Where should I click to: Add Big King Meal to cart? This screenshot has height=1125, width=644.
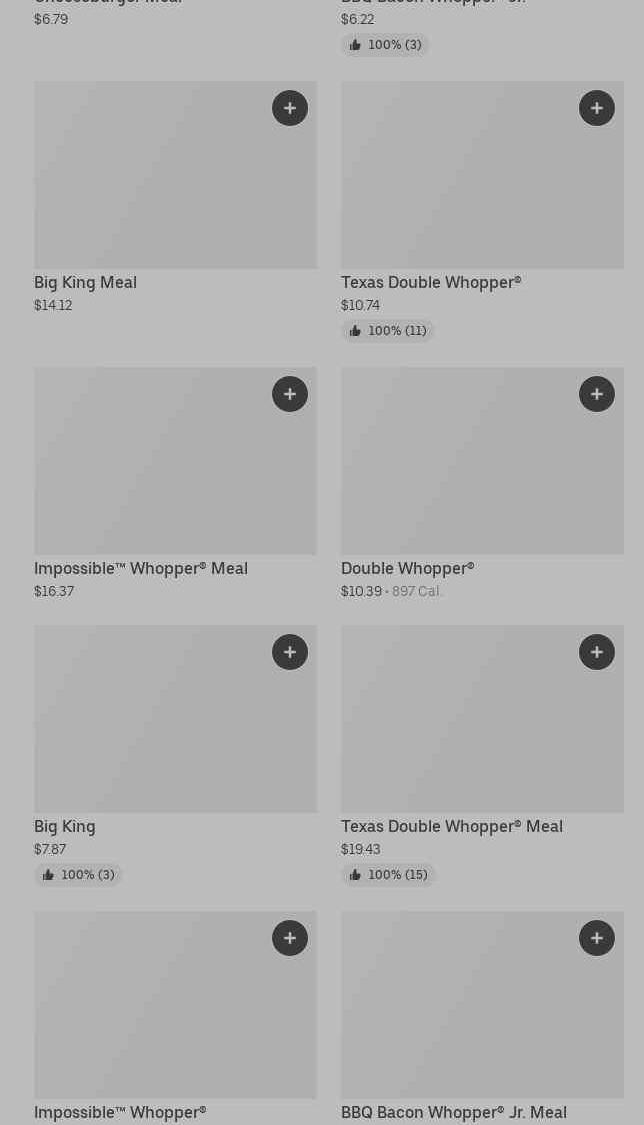(x=290, y=108)
